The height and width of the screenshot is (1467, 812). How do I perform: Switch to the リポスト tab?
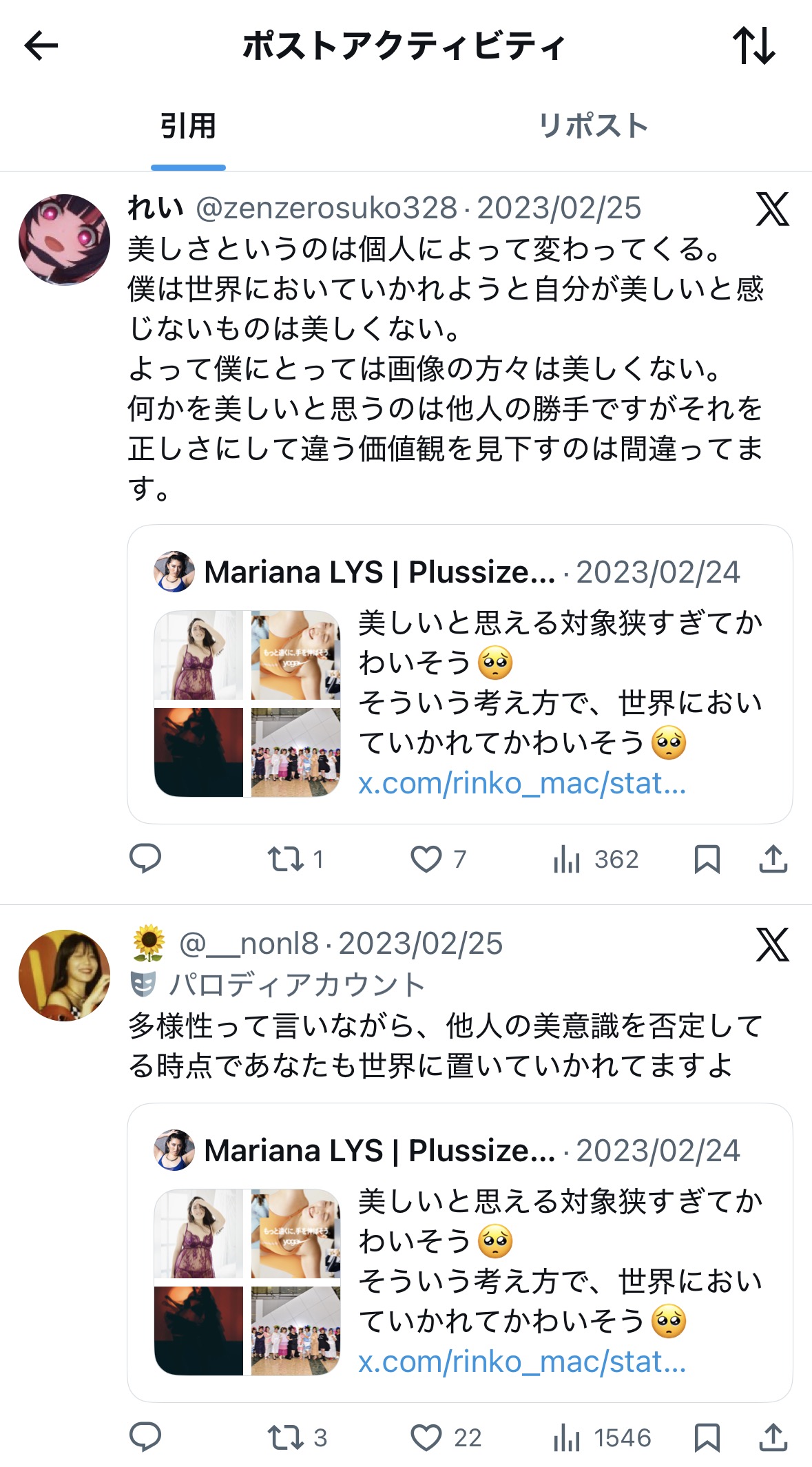click(593, 126)
